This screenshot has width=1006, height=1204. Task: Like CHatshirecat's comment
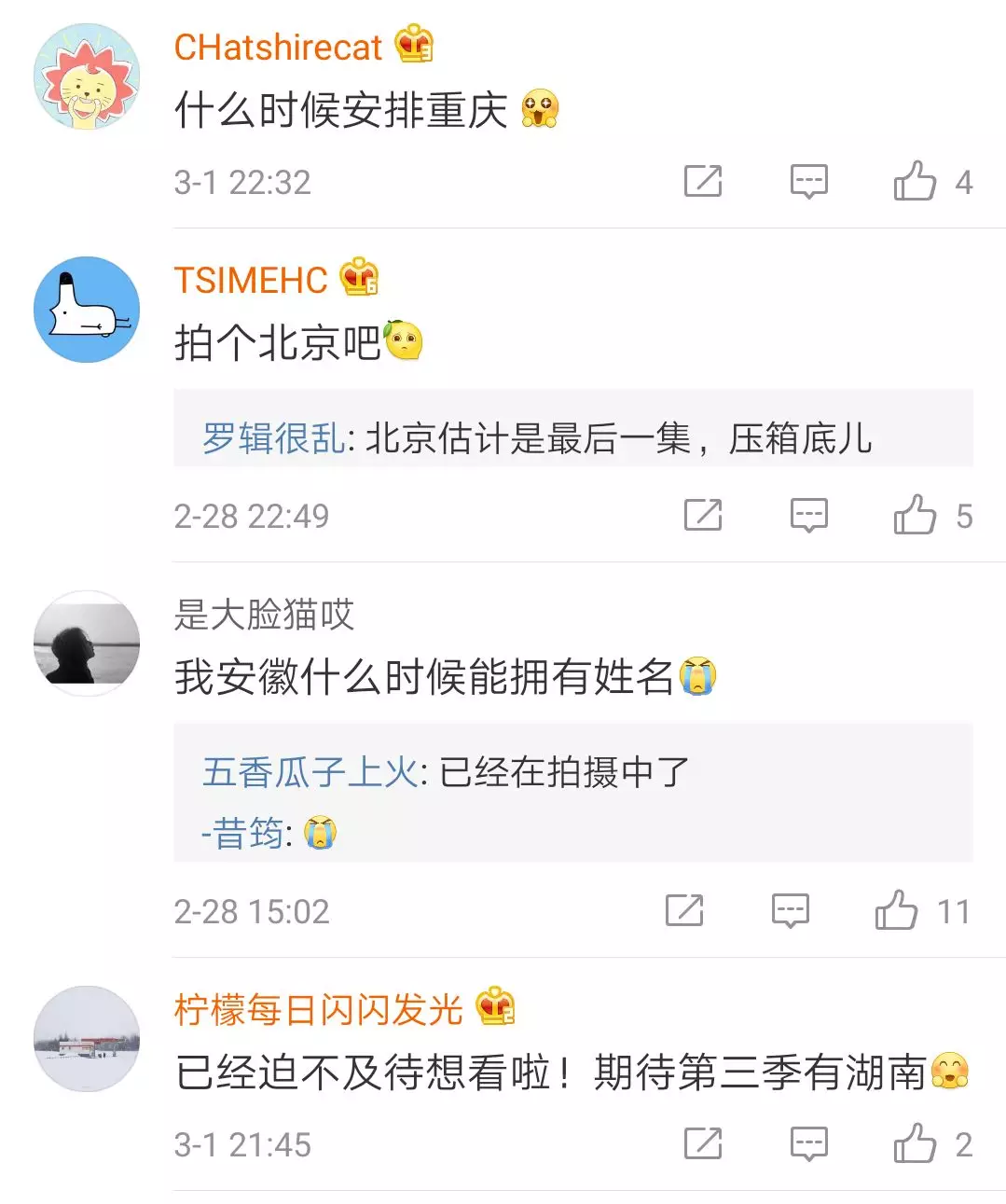click(915, 181)
